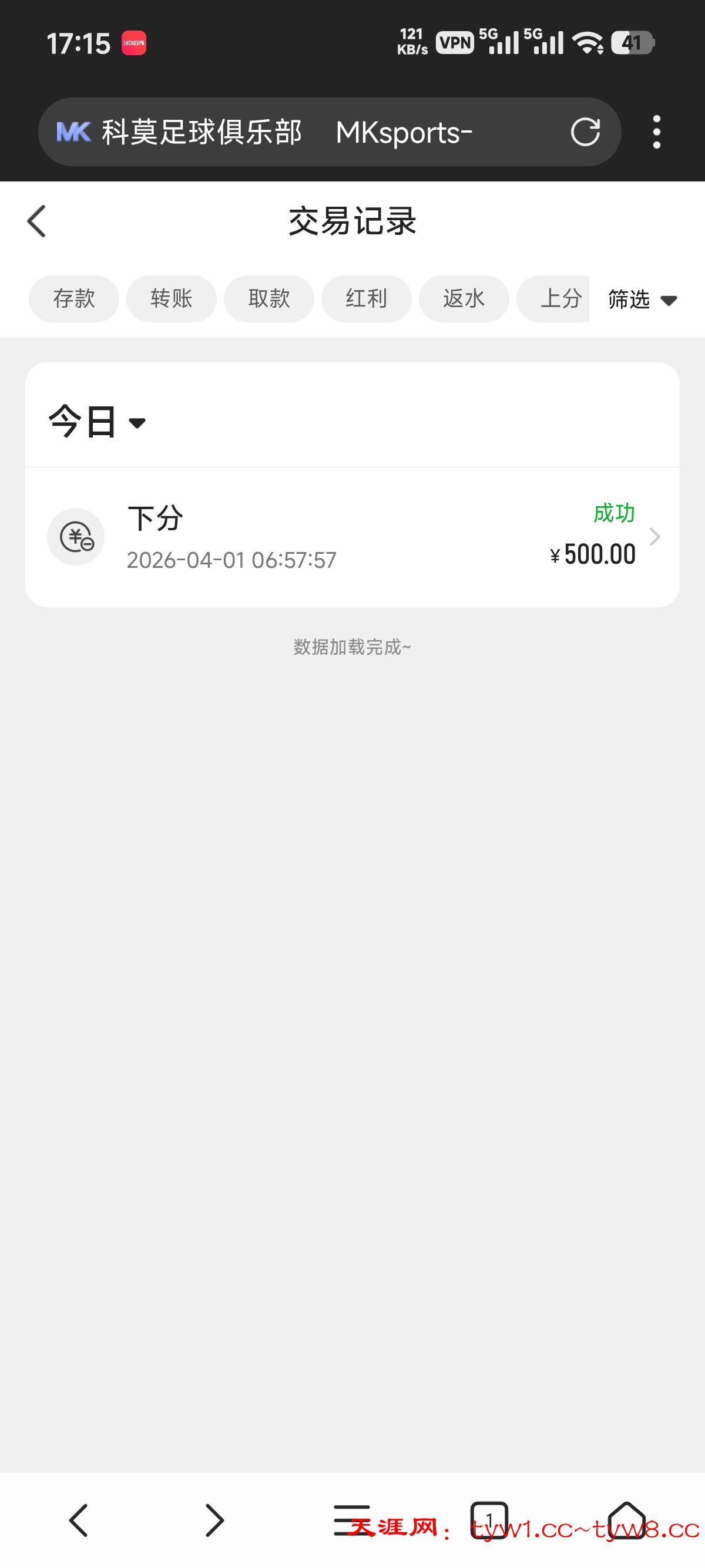Open the browser menu with three lines
The image size is (705, 1568).
[x=351, y=1520]
